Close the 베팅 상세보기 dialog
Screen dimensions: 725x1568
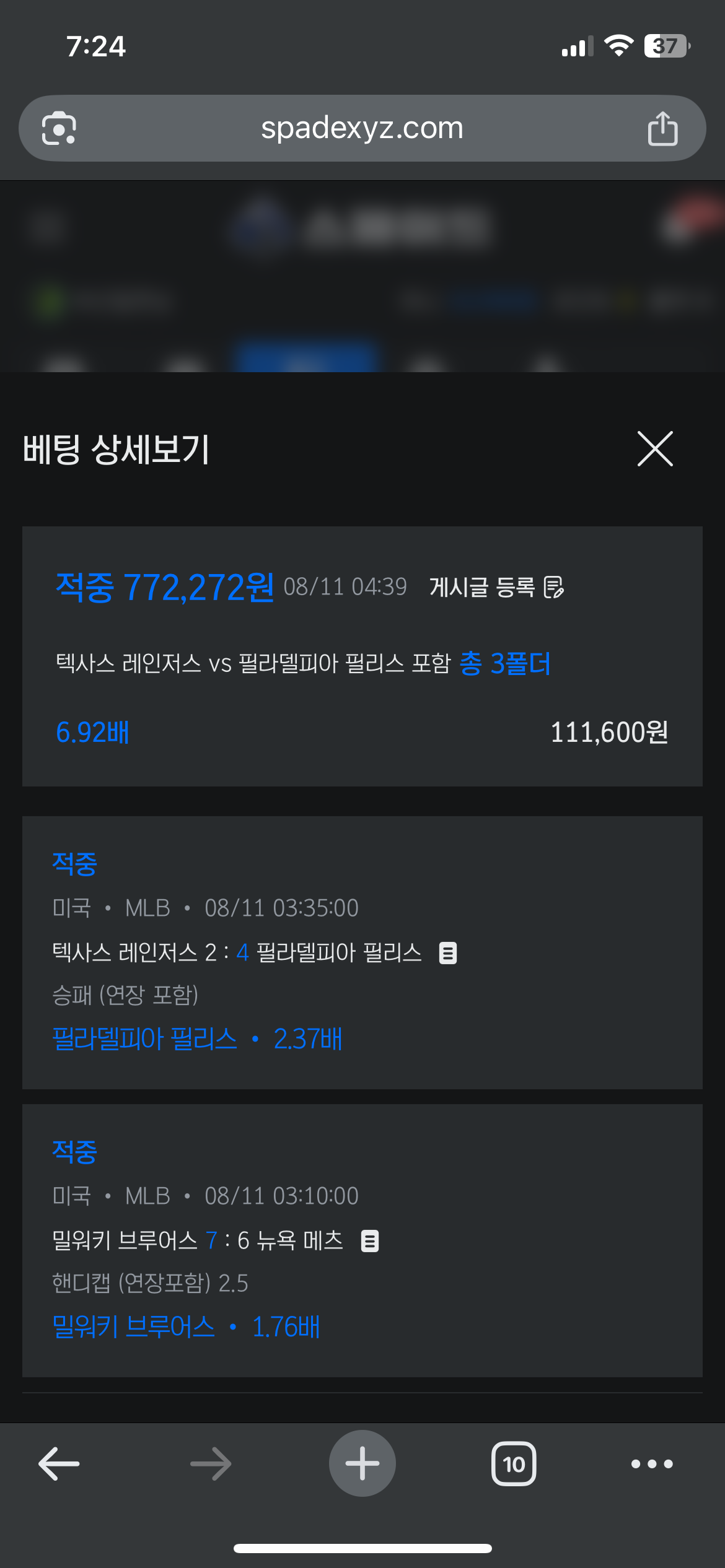pos(655,449)
